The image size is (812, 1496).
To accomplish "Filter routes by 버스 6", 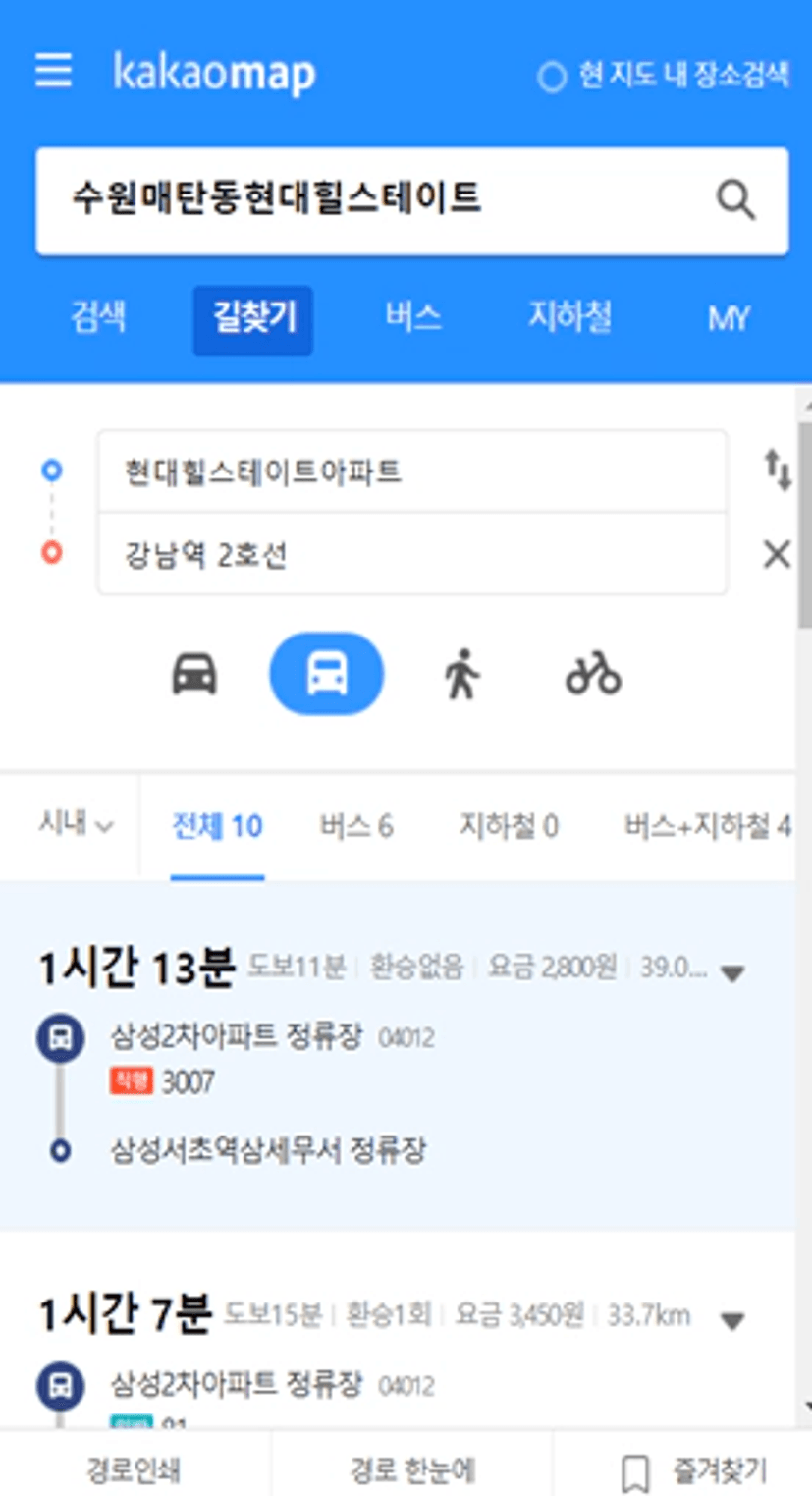I will click(356, 827).
